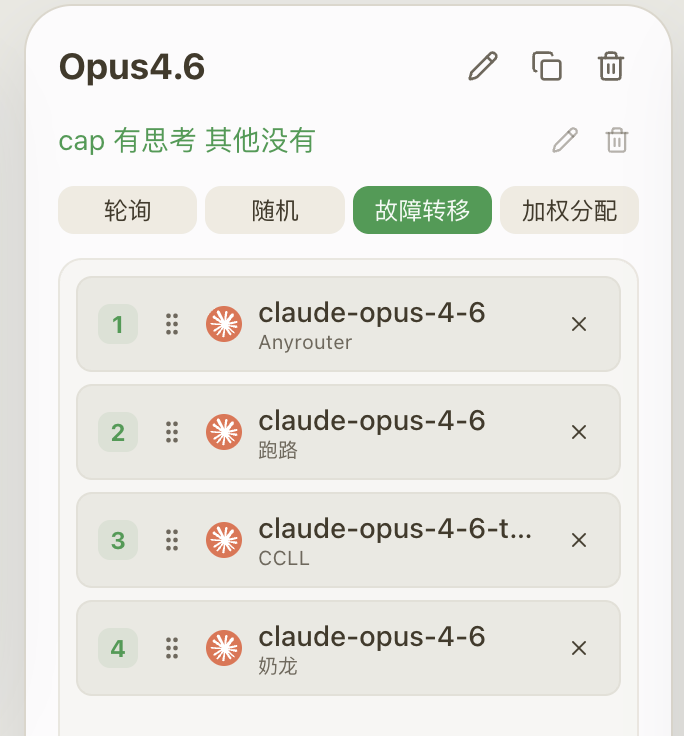Edit the green note text

click(x=565, y=140)
